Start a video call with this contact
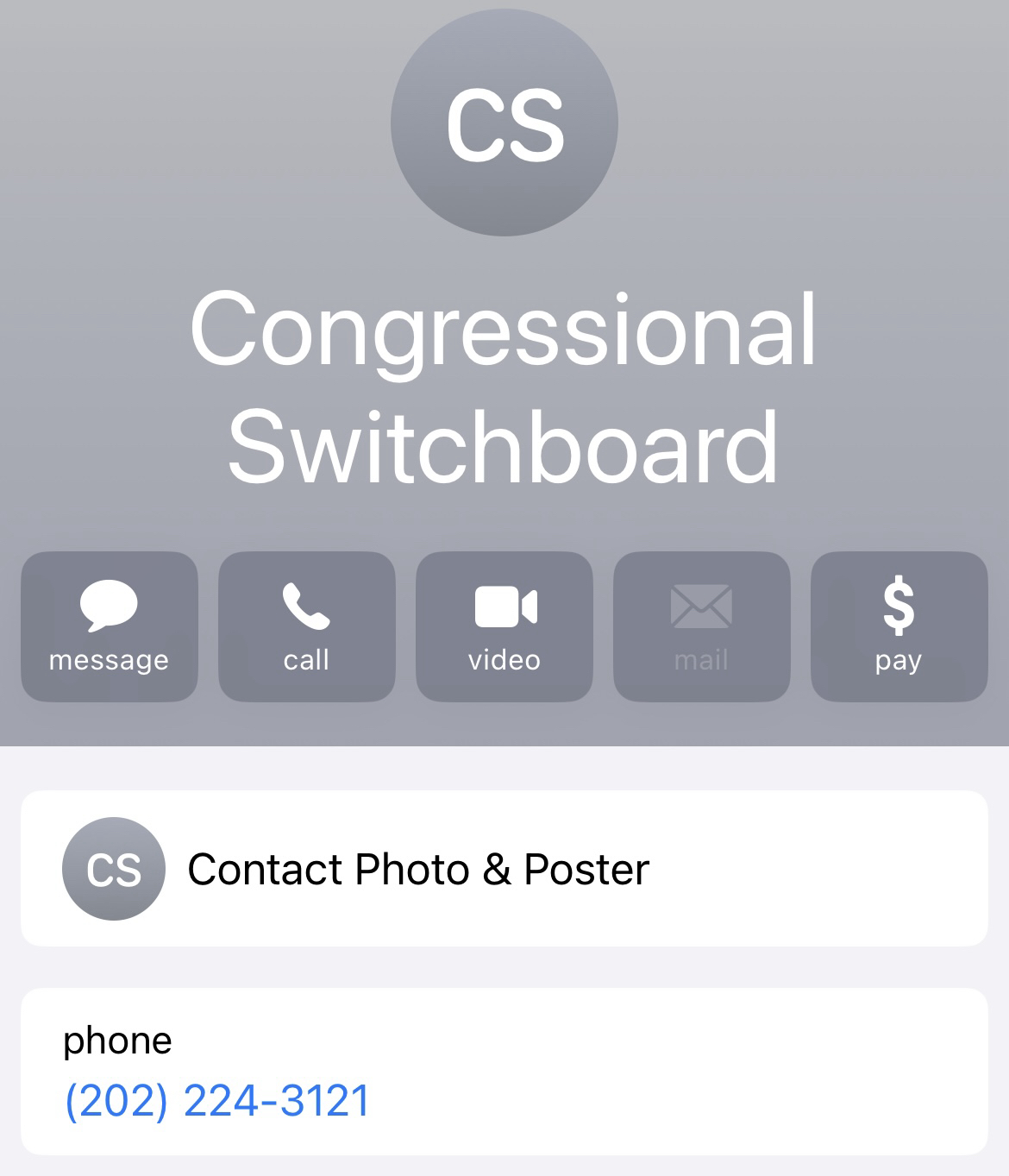 pos(504,626)
